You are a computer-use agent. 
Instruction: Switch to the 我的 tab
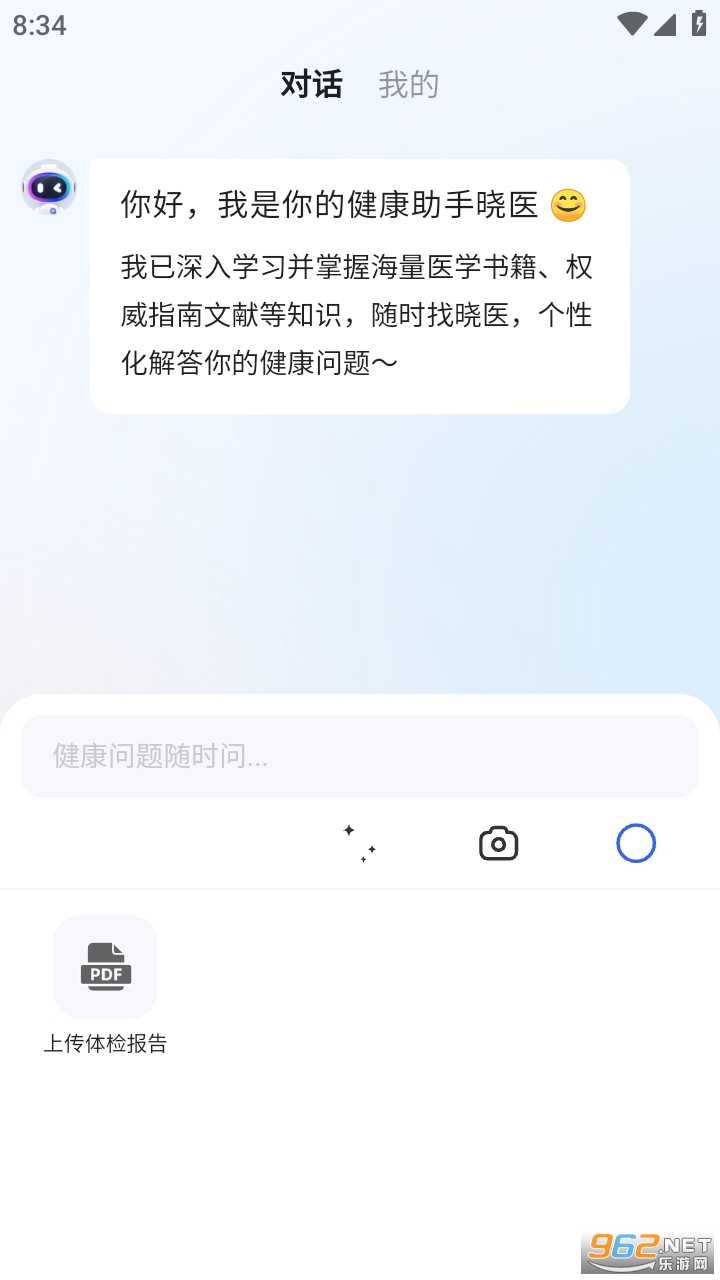click(408, 85)
